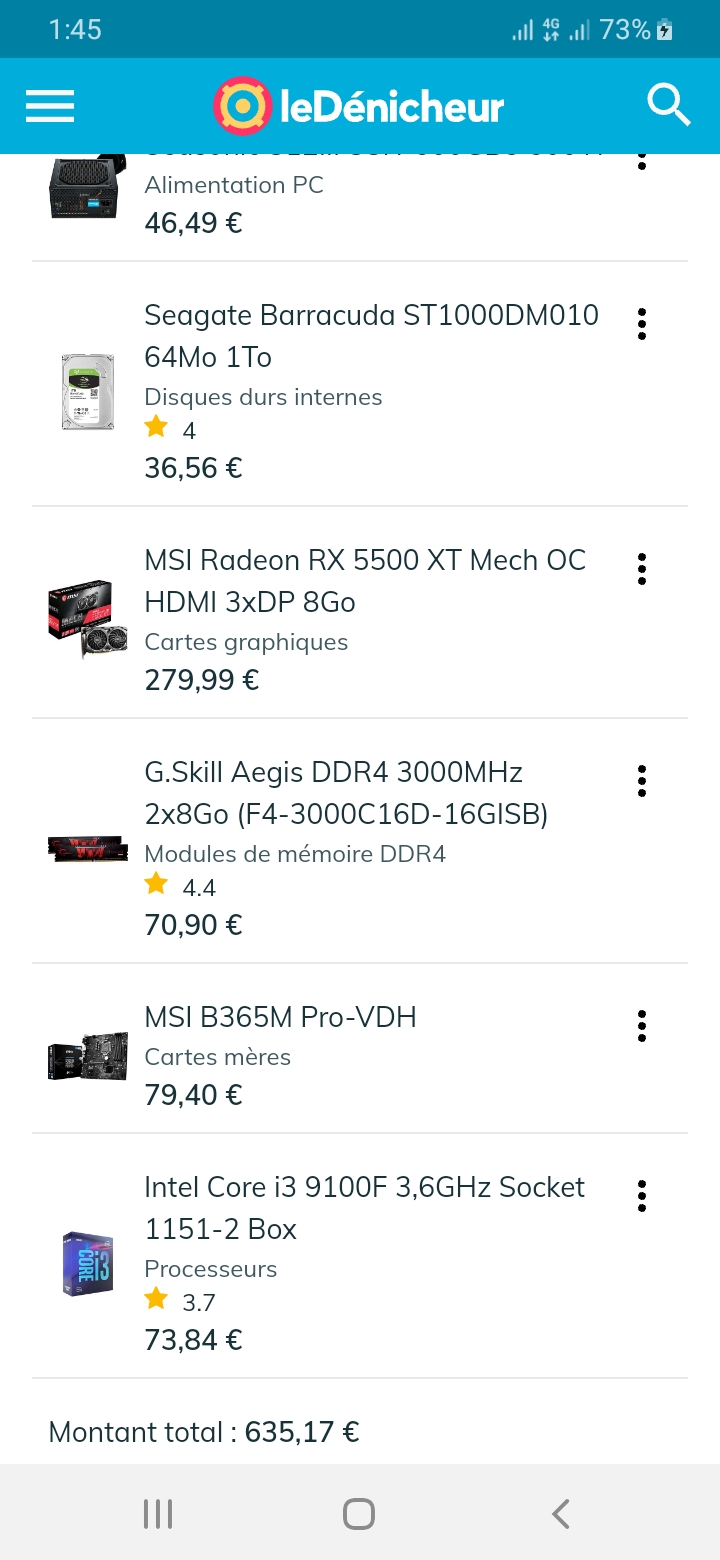Open G.Skill Aegis DDR4 3000MHz product
The image size is (720, 1560).
[346, 793]
